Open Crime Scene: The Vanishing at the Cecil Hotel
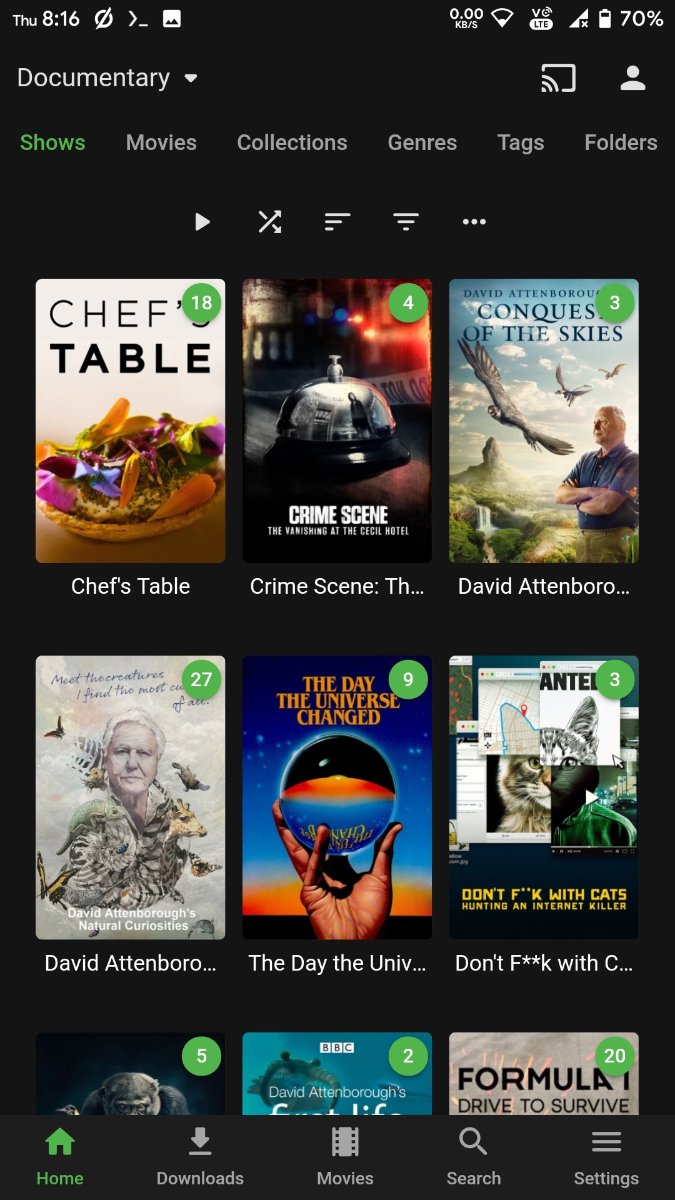 pyautogui.click(x=337, y=421)
